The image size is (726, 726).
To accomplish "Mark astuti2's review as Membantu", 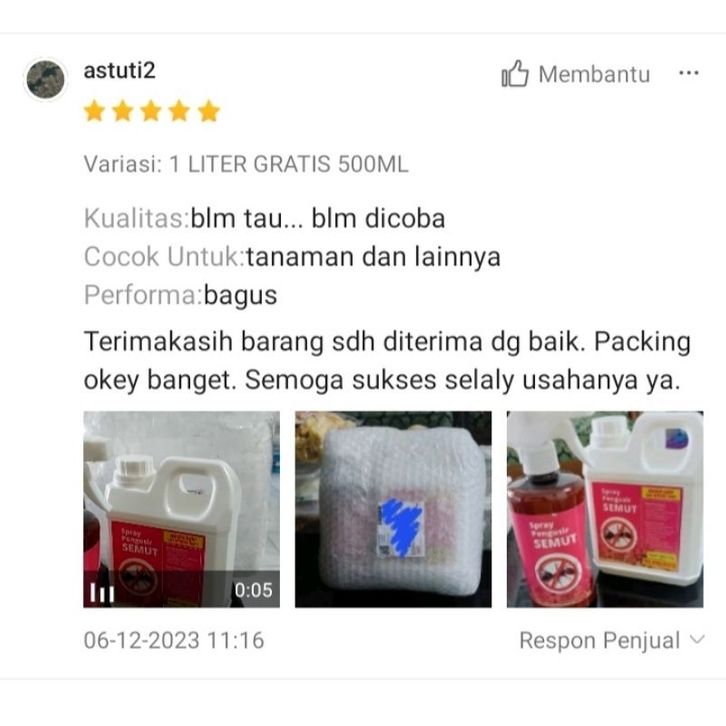I will 575,75.
